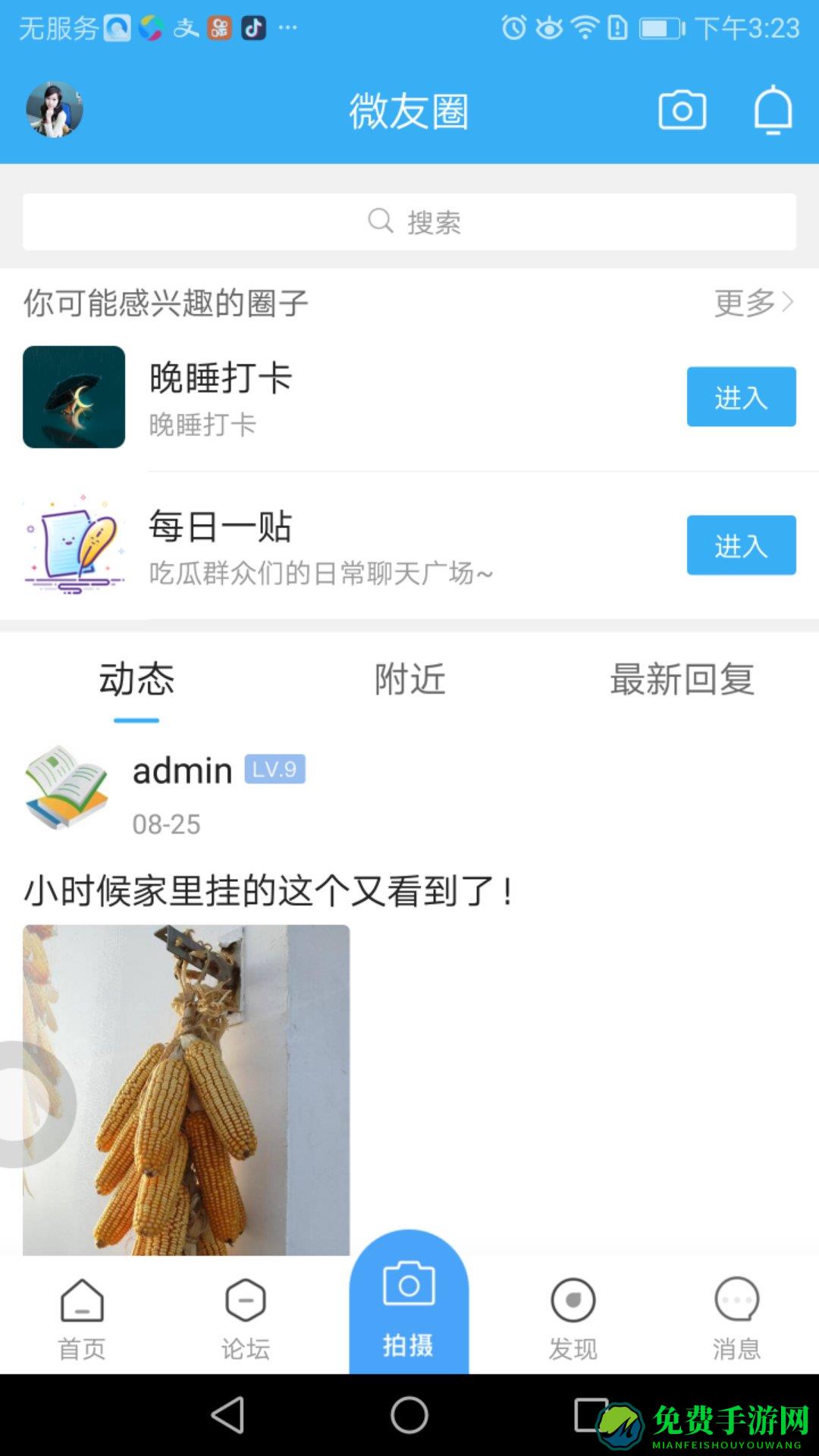This screenshot has width=819, height=1456.
Task: Expand the 更多 interested circles list
Action: click(x=753, y=301)
